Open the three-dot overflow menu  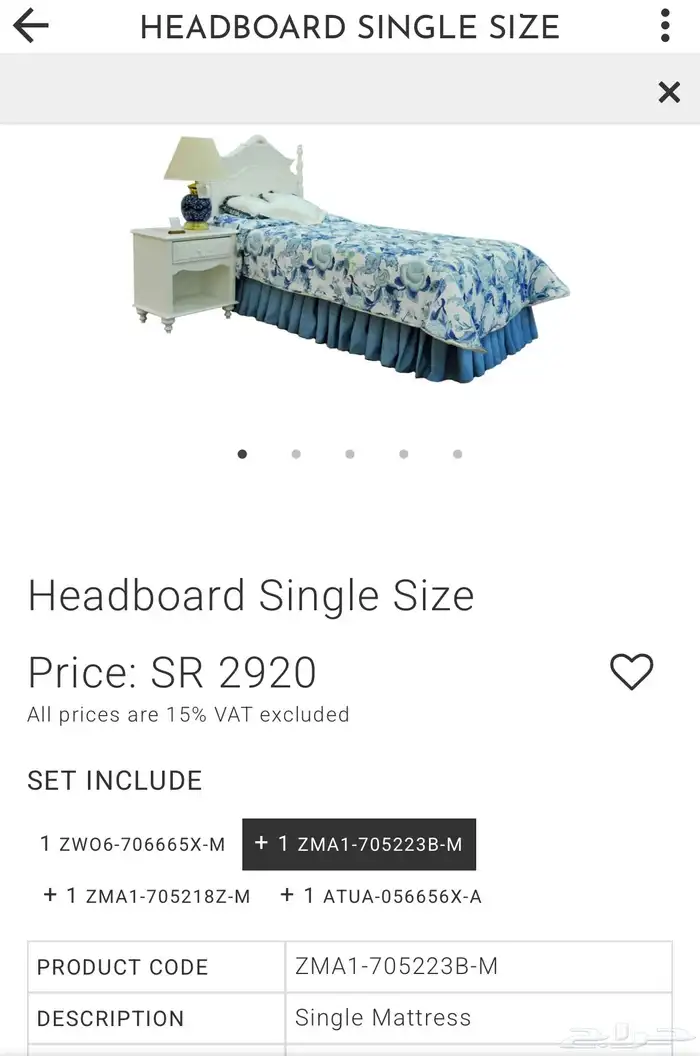pyautogui.click(x=665, y=26)
